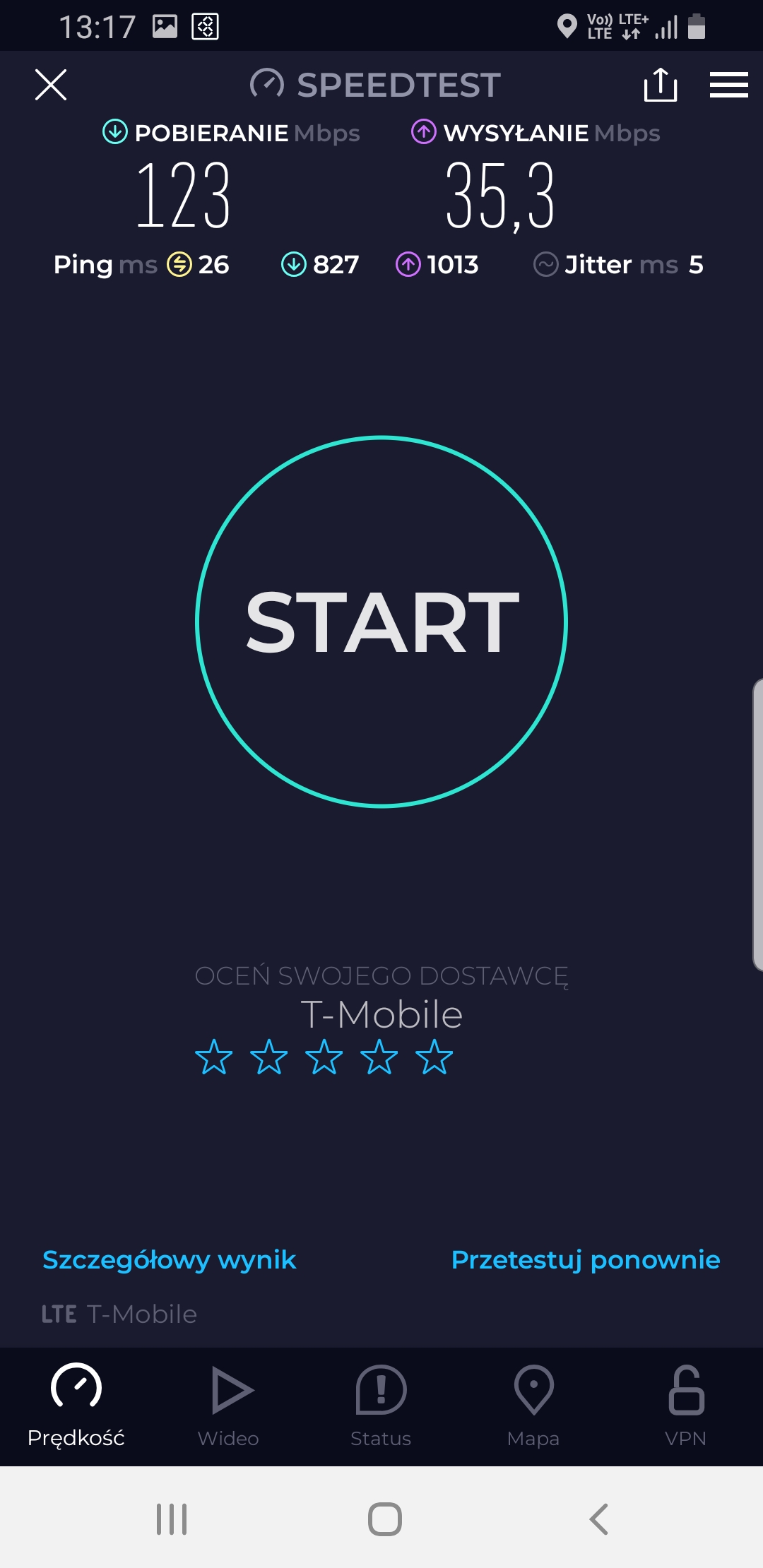
Task: Give T-Mobile a five star rating
Action: [434, 1057]
